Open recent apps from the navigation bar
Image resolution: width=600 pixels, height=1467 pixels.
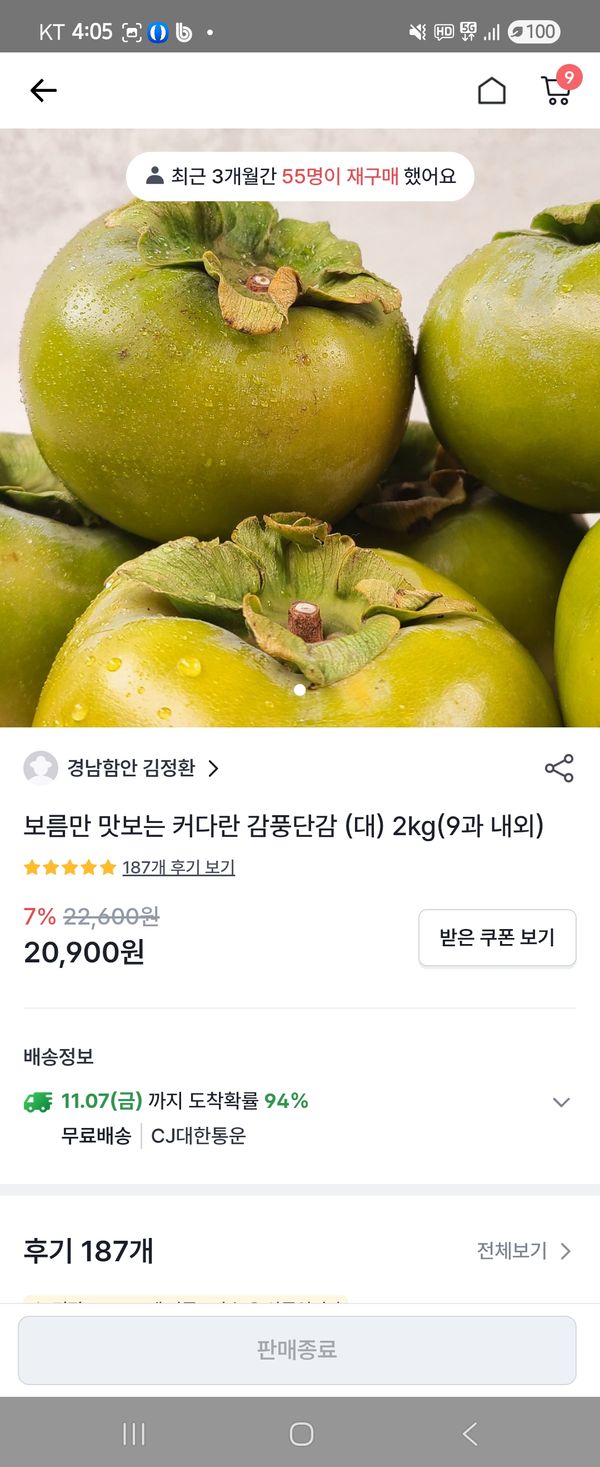(133, 1434)
